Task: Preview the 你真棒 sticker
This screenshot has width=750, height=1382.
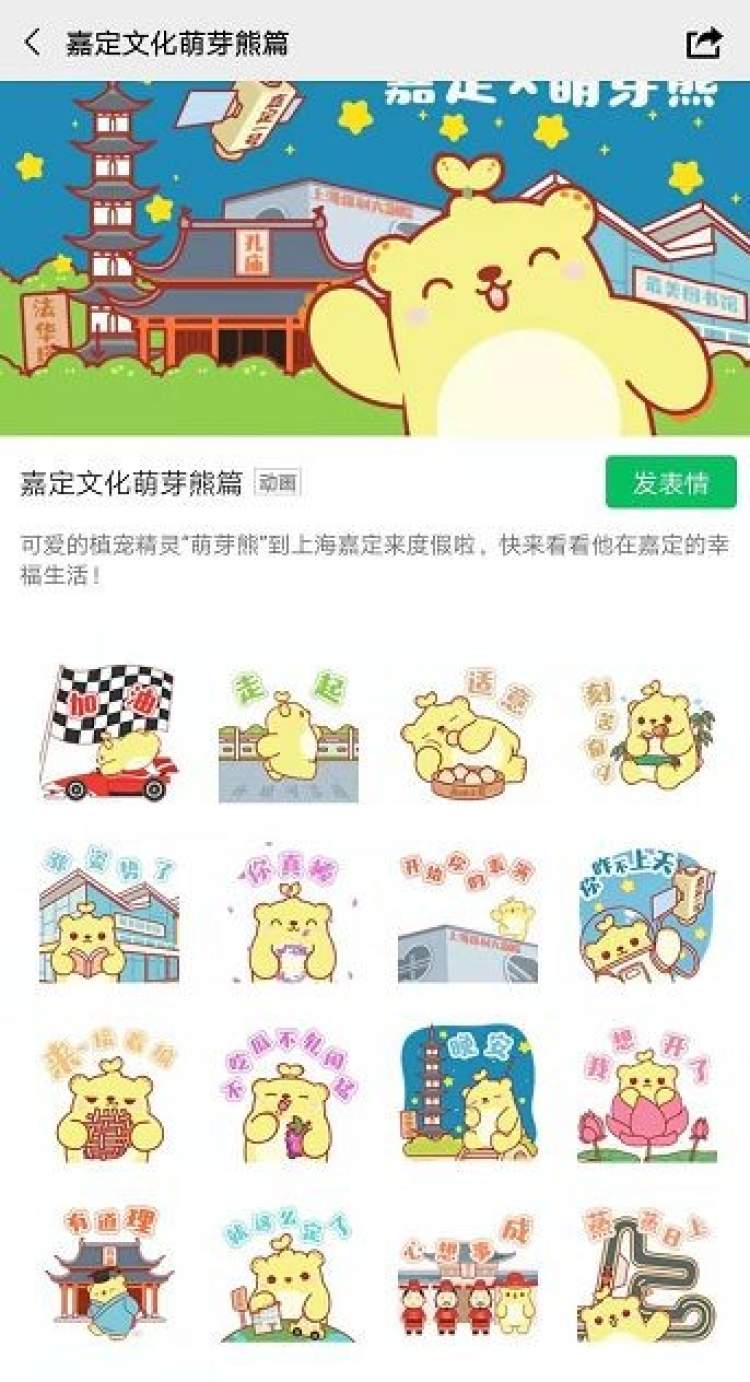Action: point(288,915)
